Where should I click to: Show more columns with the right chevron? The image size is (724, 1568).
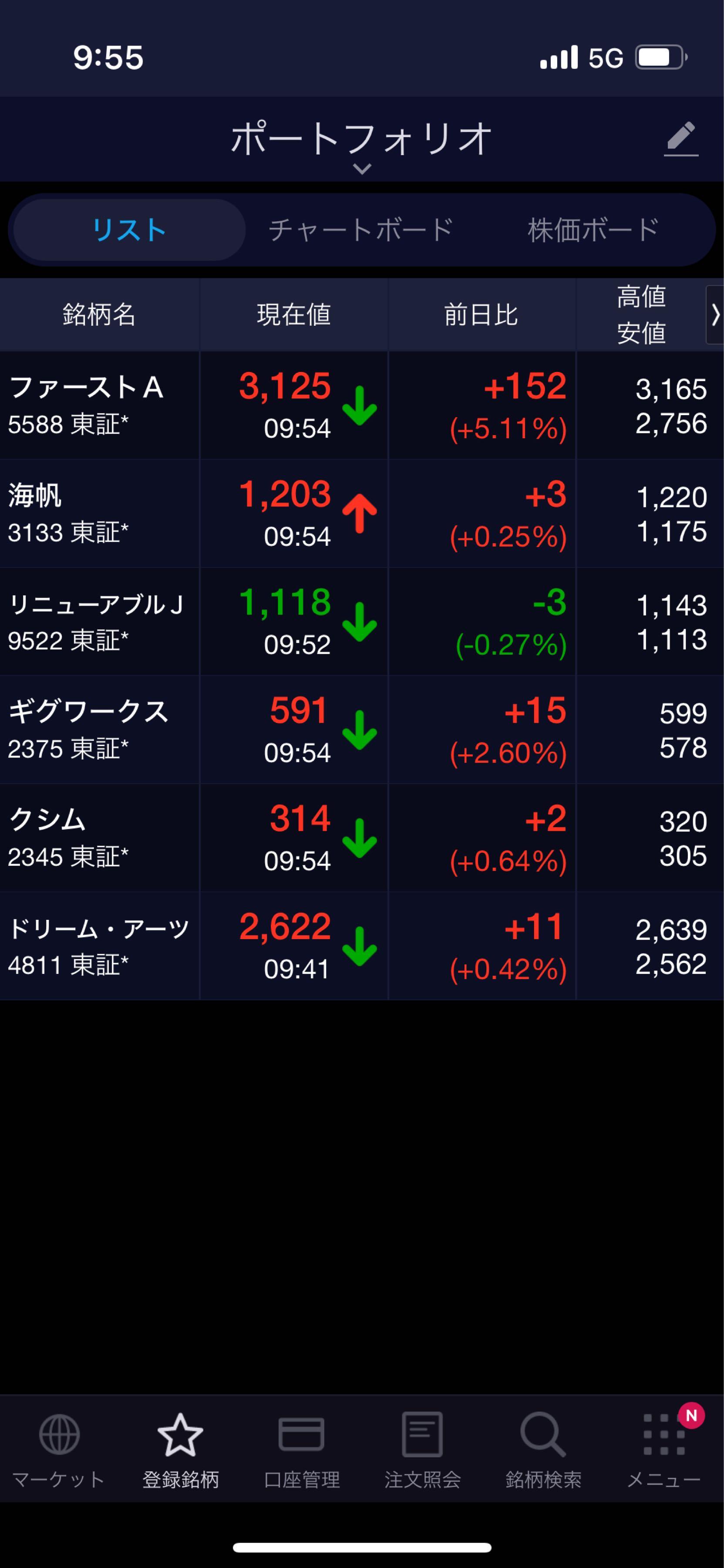714,315
